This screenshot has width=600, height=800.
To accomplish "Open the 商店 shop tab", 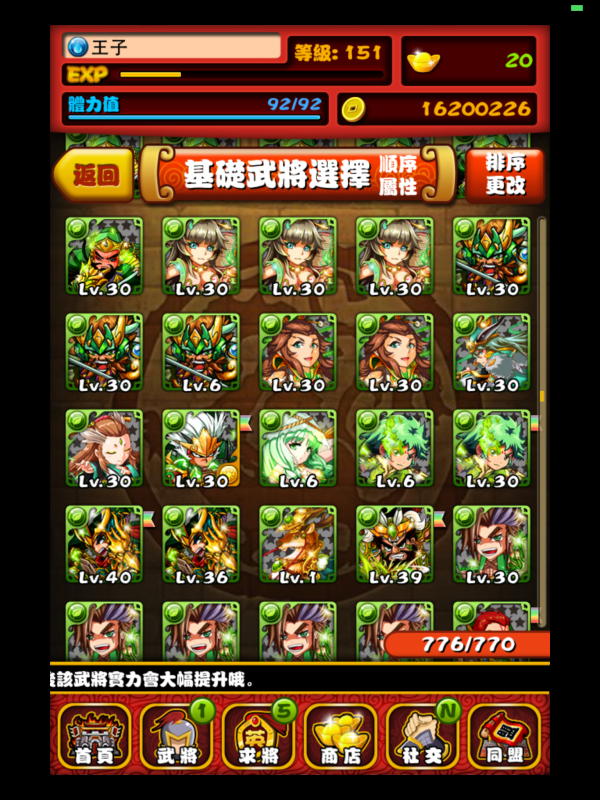I will 341,737.
